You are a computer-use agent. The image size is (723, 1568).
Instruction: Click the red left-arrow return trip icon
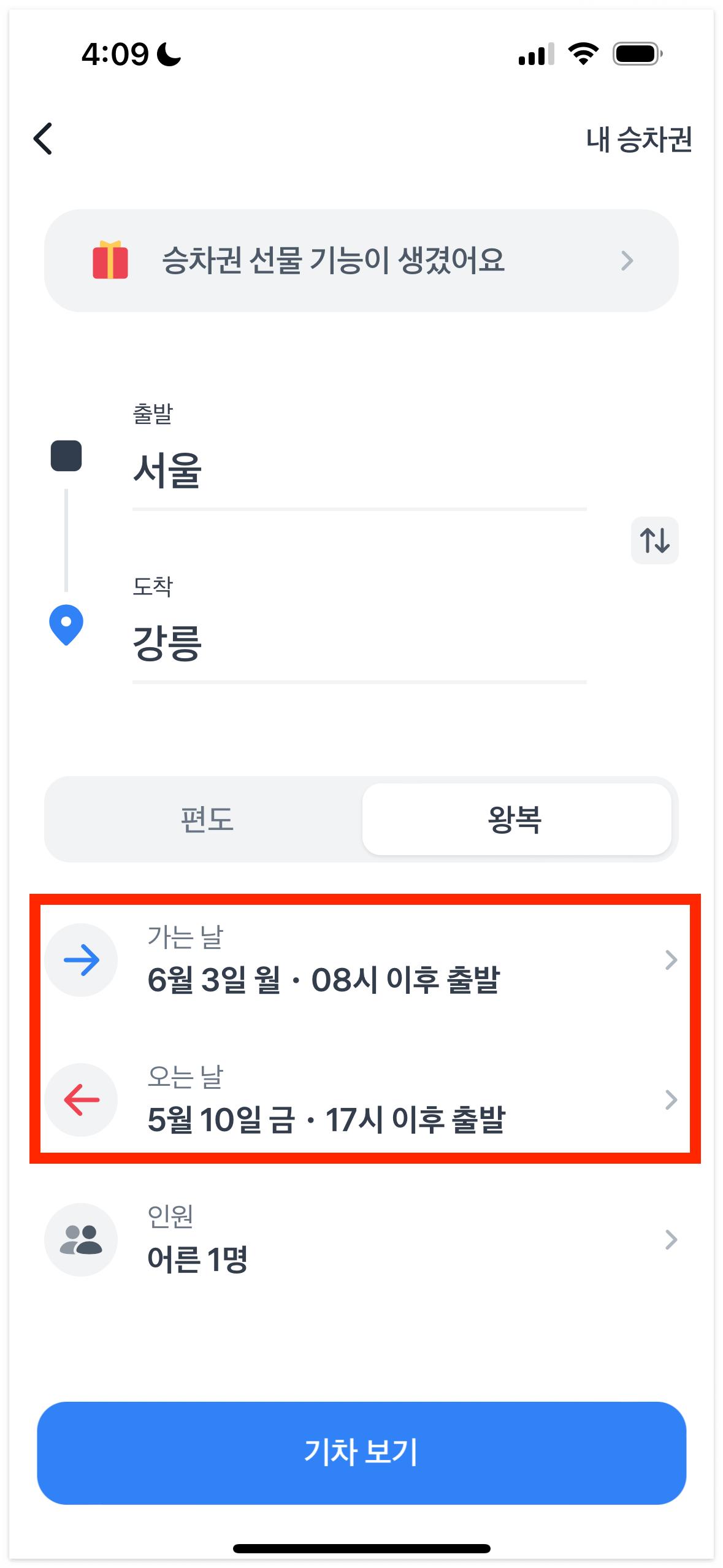(81, 1100)
